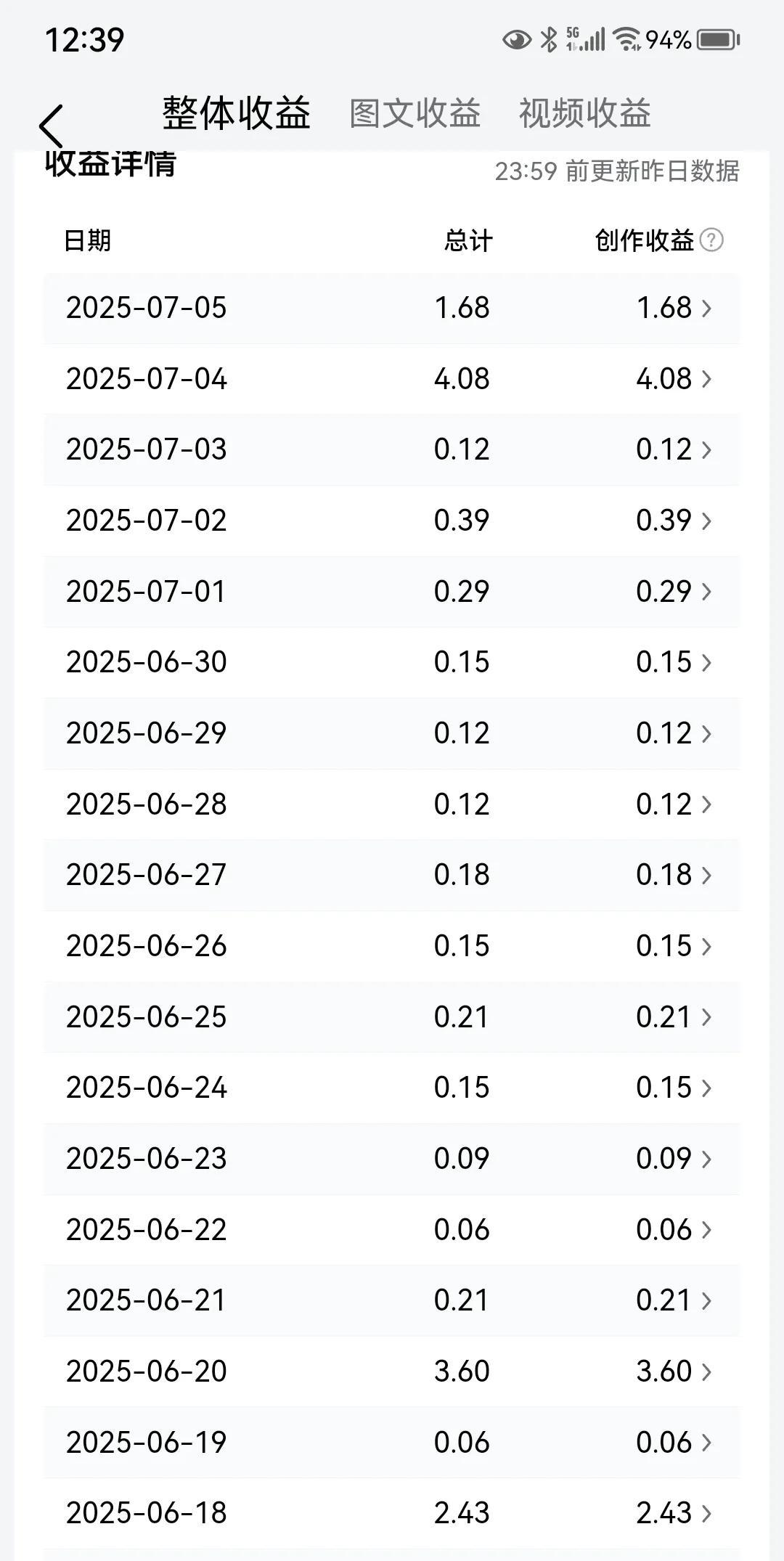Viewport: 784px width, 1561px height.
Task: View the 2025-07-03 earnings row
Action: click(392, 449)
